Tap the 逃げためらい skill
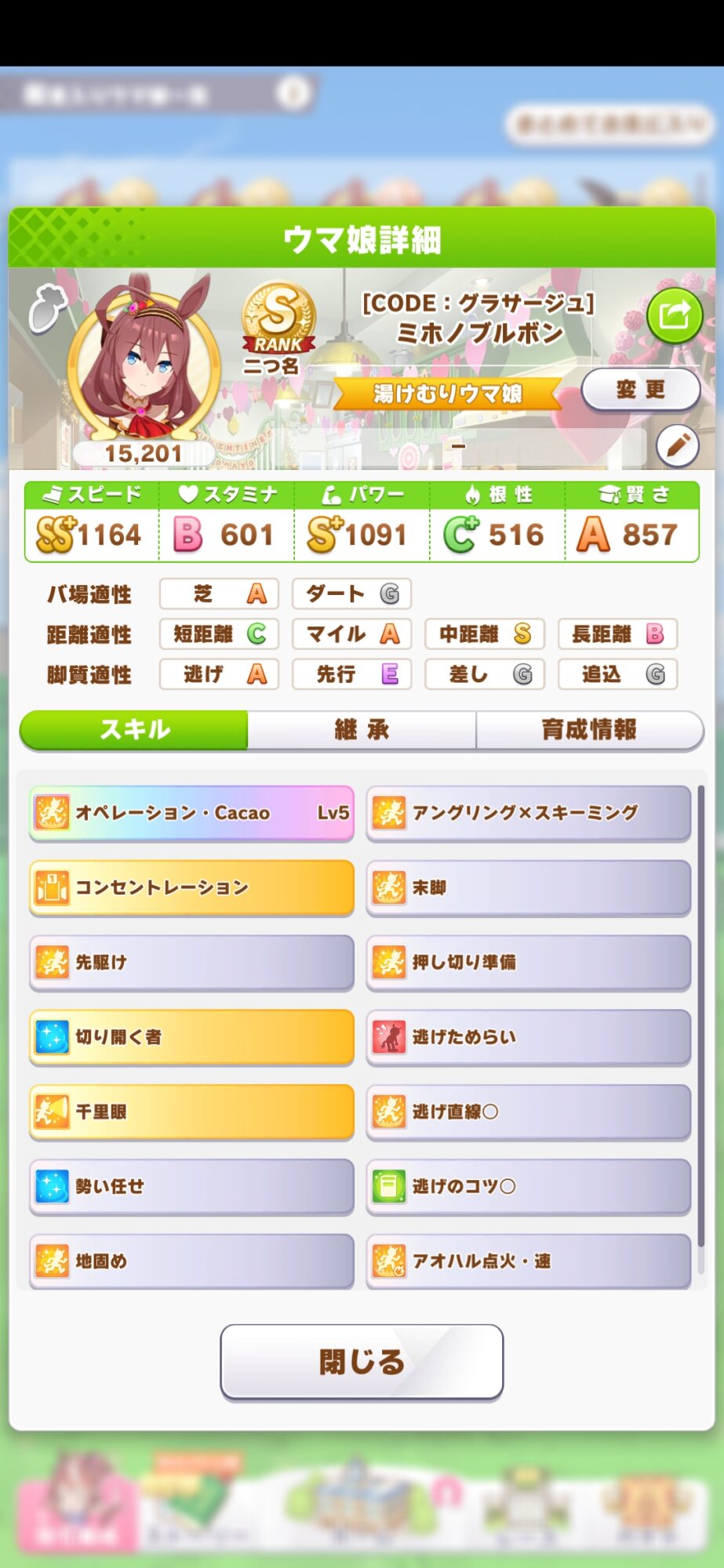The width and height of the screenshot is (724, 1568). (x=528, y=1036)
